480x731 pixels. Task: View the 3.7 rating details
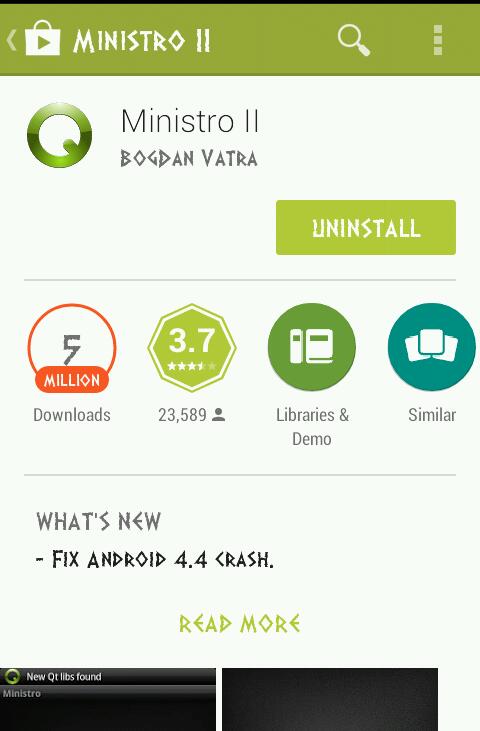(192, 347)
